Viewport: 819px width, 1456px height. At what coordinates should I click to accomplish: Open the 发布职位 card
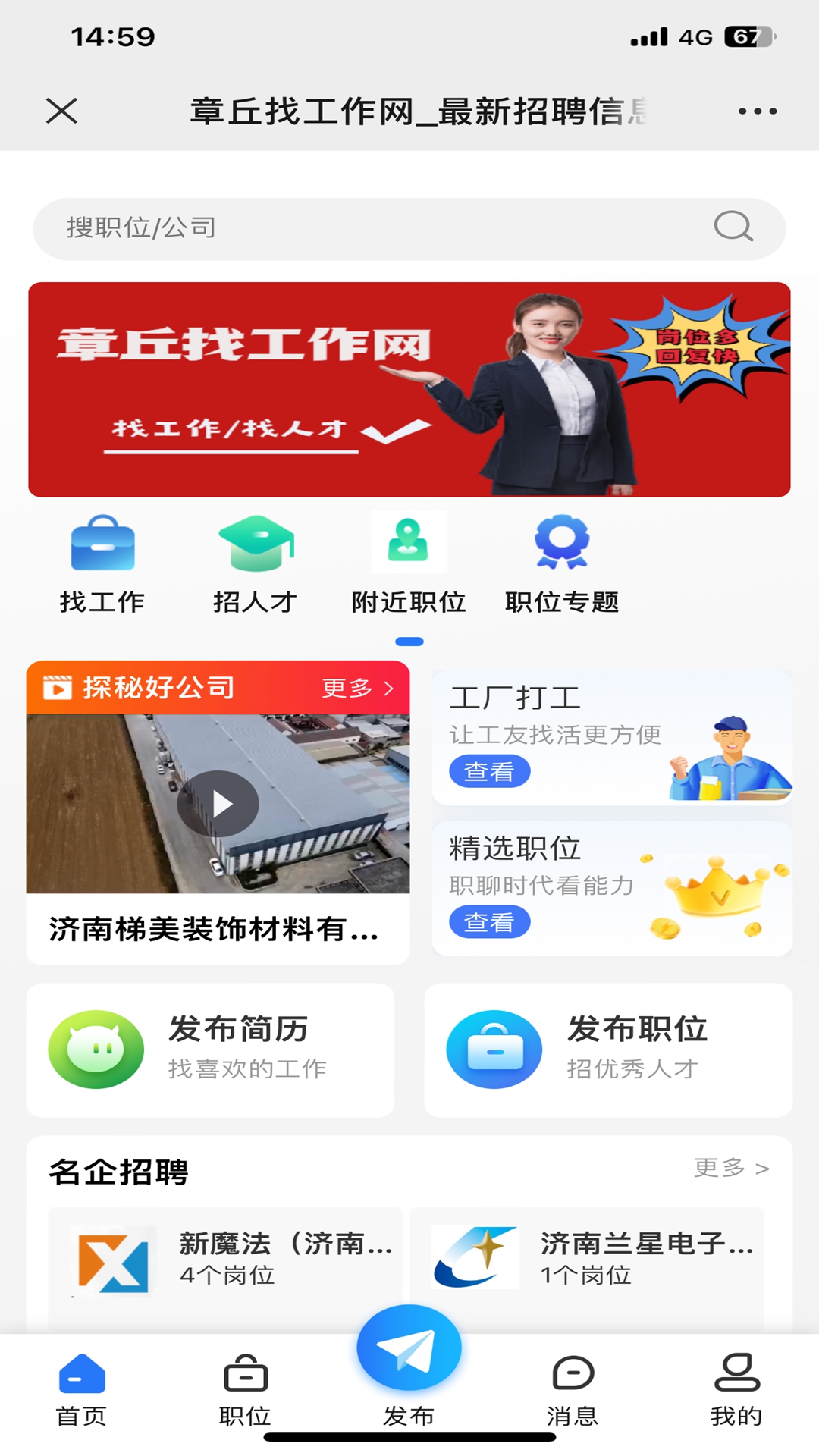[x=610, y=1050]
